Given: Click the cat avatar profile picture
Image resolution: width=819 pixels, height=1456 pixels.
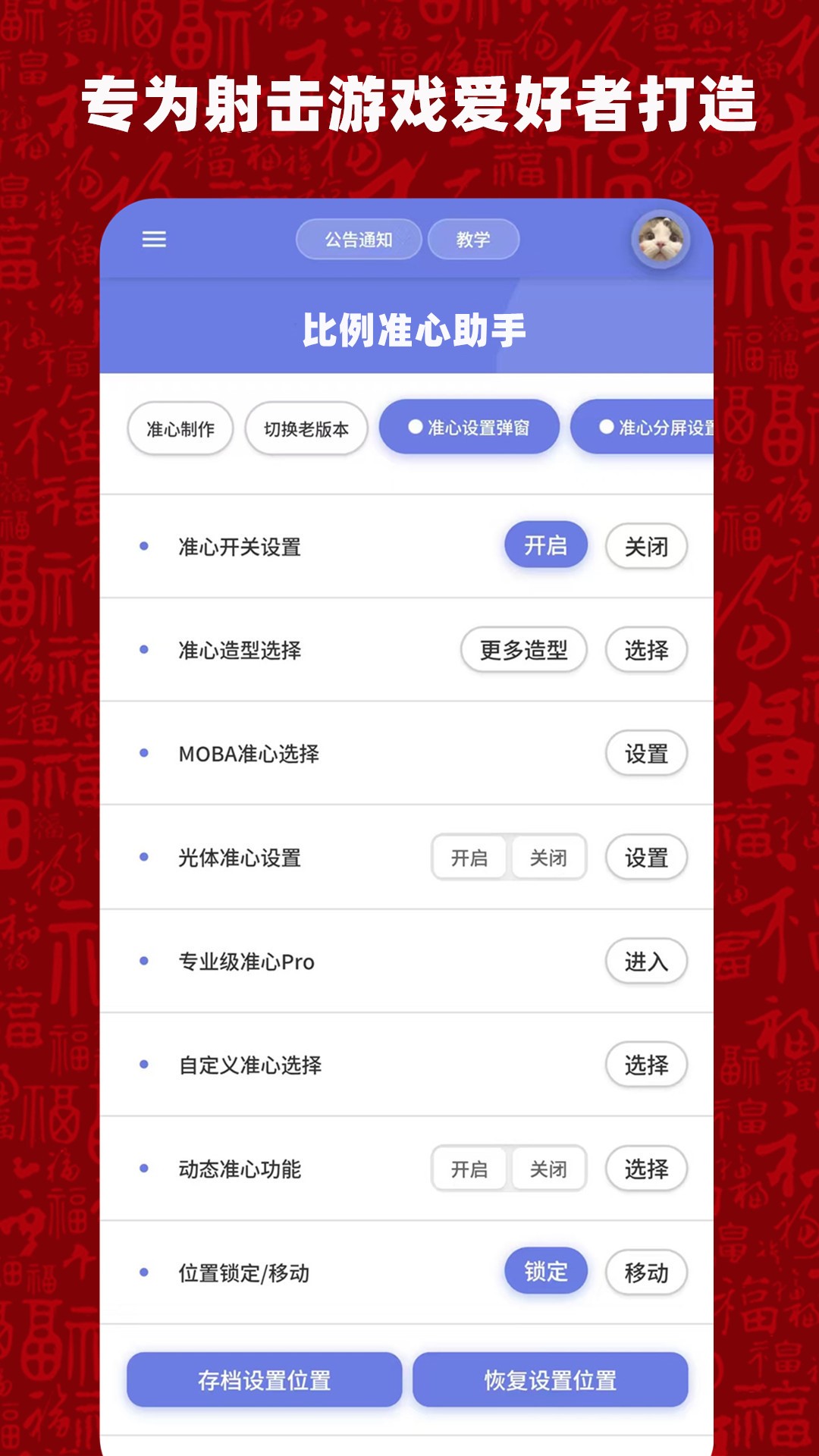Looking at the screenshot, I should click(662, 240).
